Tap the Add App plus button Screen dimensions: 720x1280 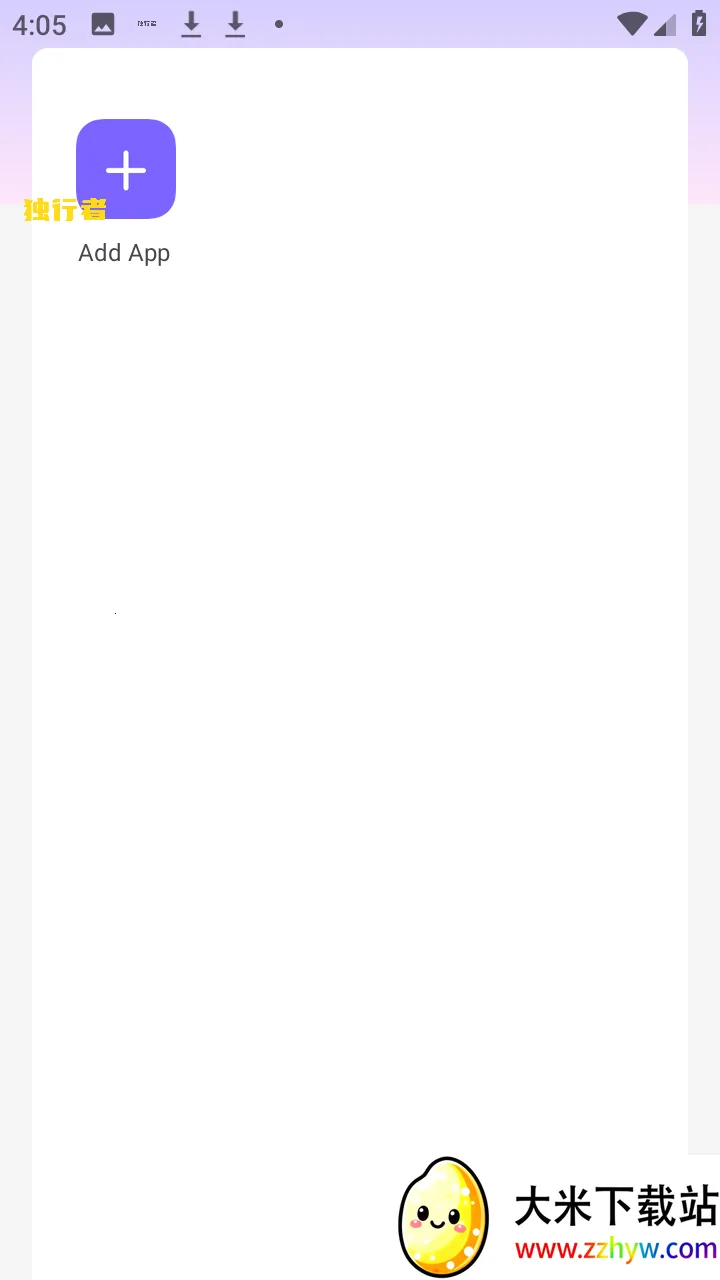point(126,169)
